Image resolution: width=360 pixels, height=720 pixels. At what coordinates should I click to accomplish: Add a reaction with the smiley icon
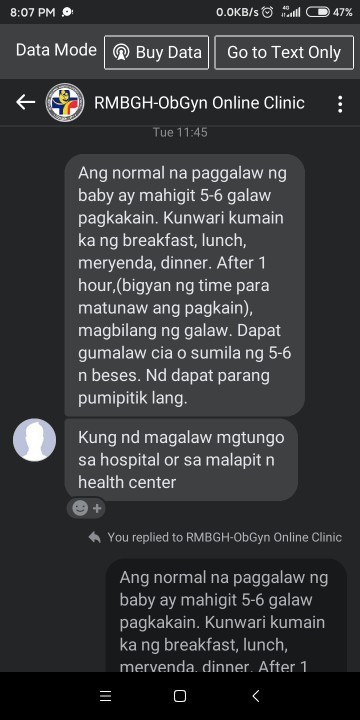coord(86,508)
